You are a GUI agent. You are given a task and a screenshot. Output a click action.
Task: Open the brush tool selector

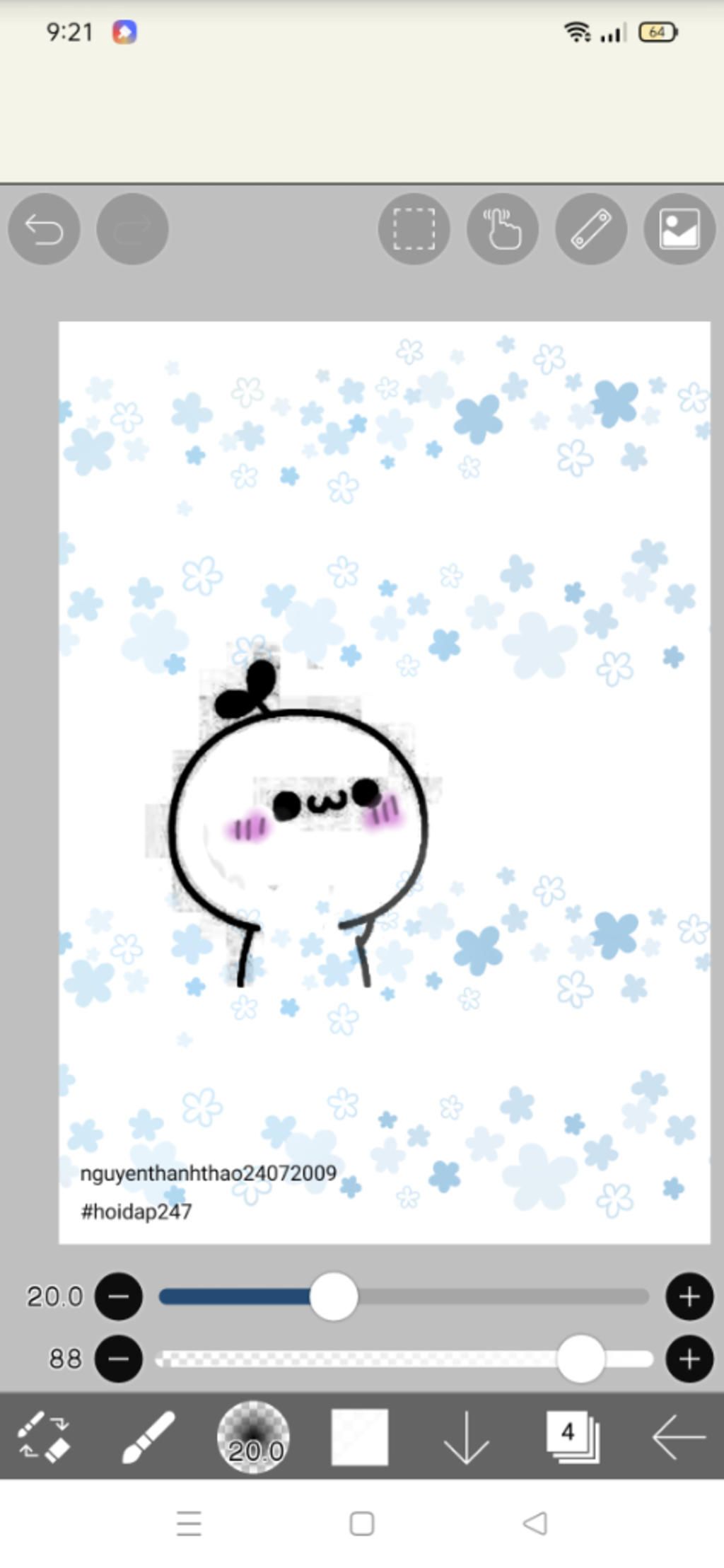148,1436
